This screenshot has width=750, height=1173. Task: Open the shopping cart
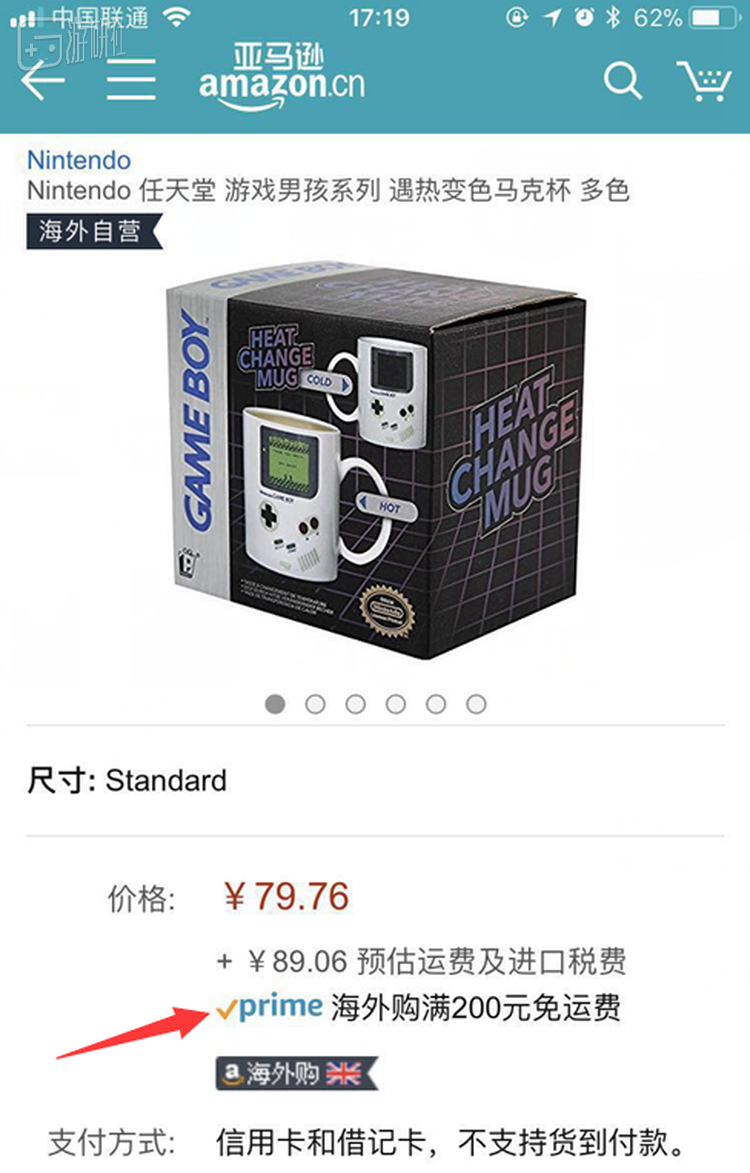pos(704,80)
